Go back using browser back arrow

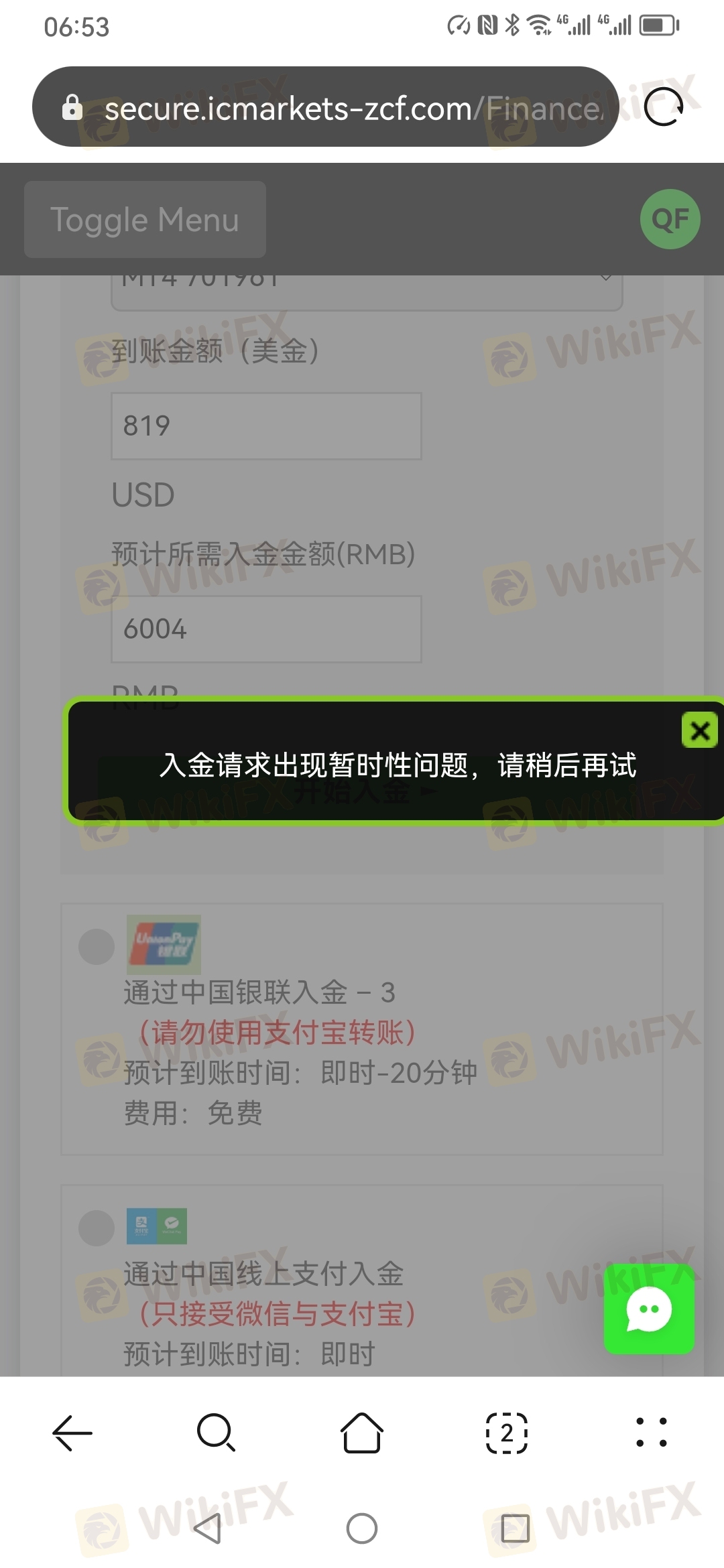pyautogui.click(x=72, y=1433)
